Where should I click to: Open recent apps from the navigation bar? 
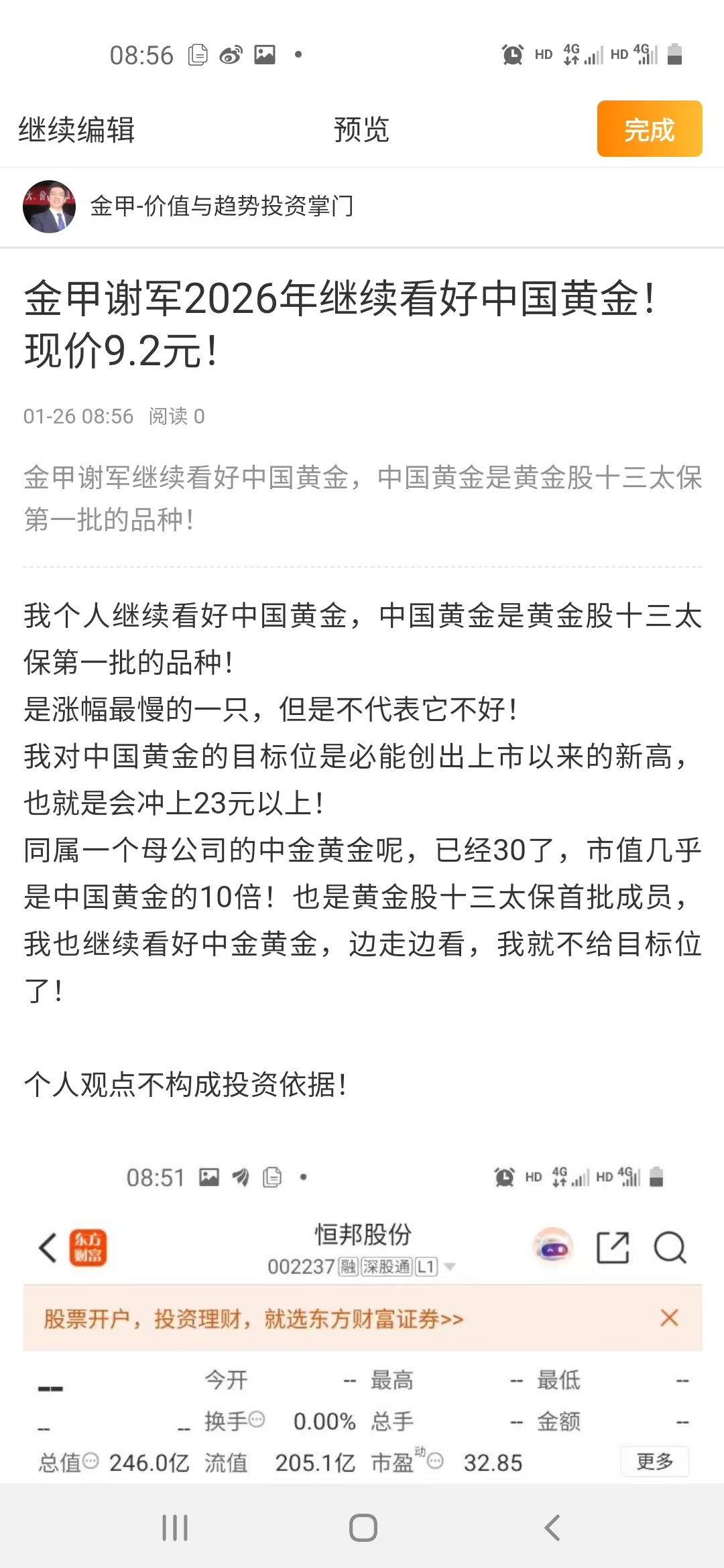pos(175,1528)
